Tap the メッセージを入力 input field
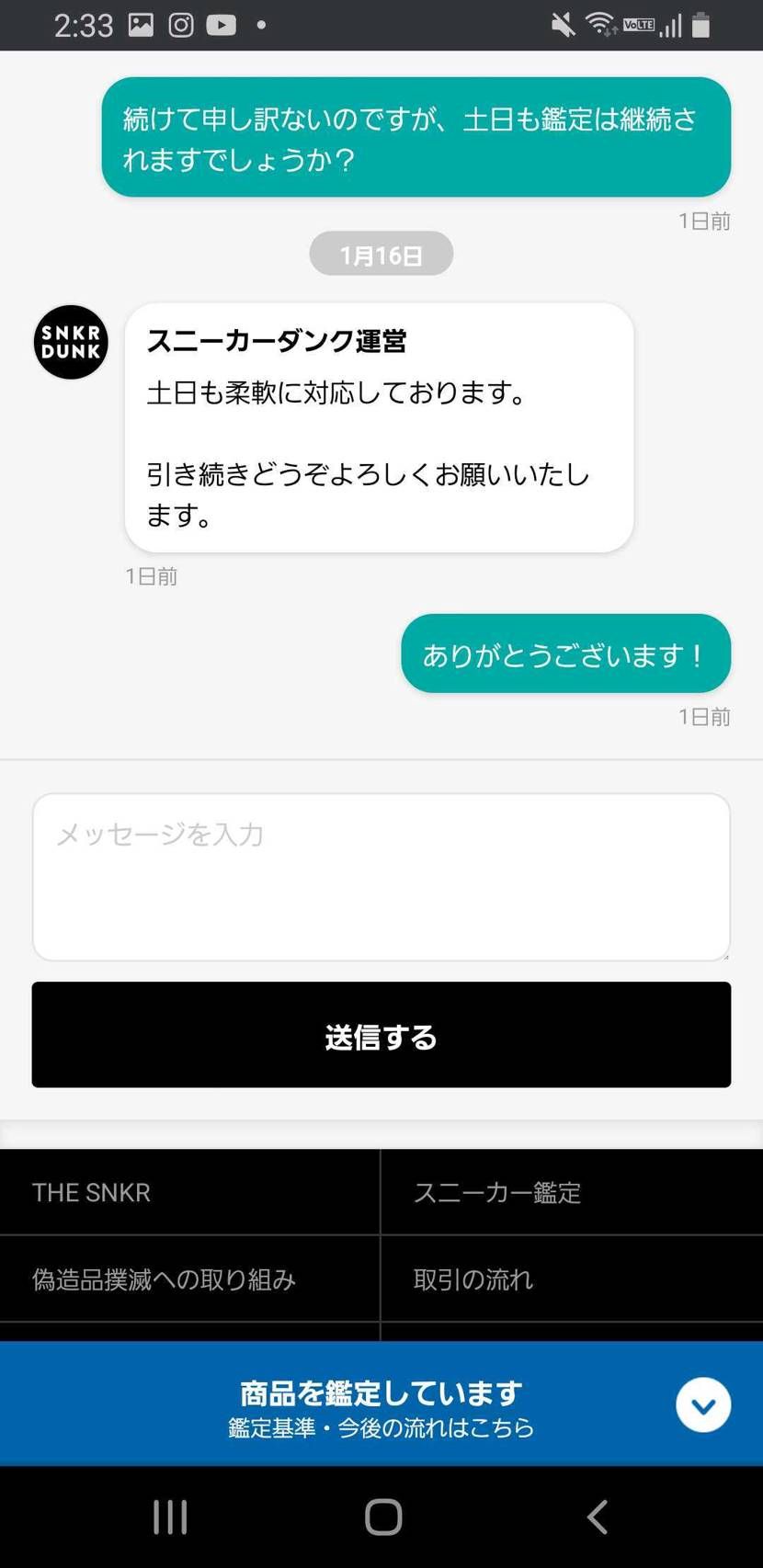 pyautogui.click(x=381, y=873)
